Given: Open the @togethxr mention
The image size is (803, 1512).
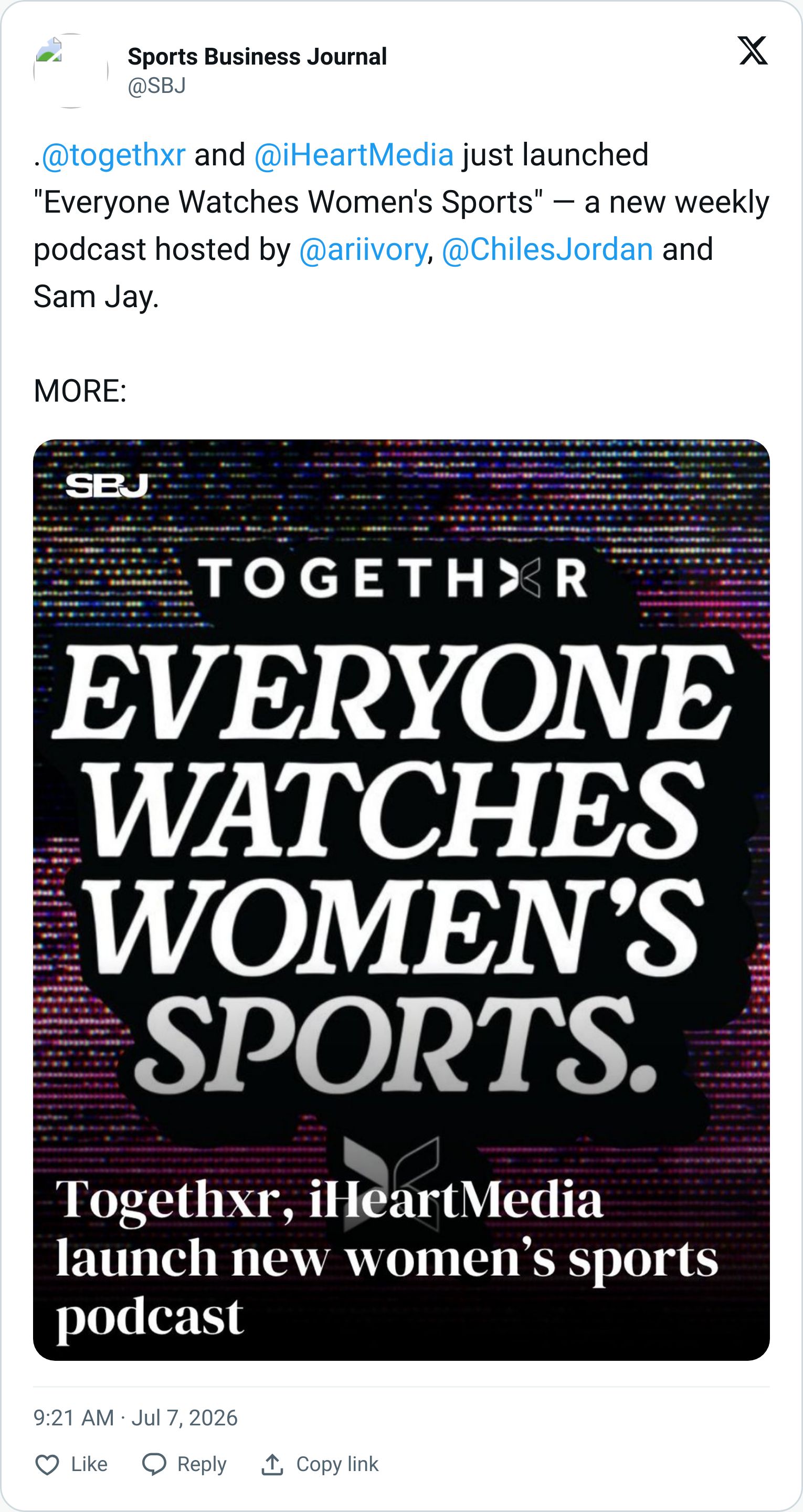Looking at the screenshot, I should click(x=114, y=155).
